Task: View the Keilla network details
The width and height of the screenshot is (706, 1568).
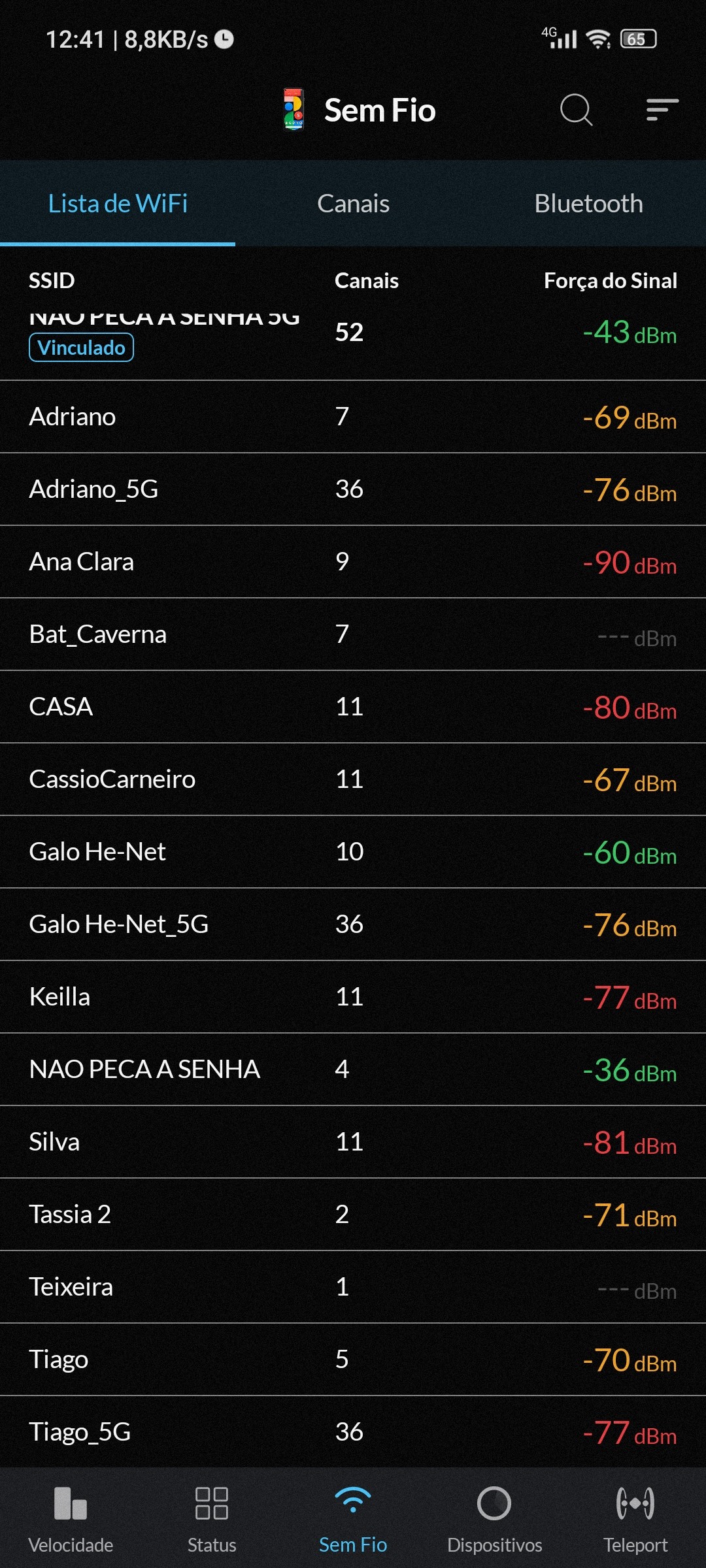Action: (353, 997)
